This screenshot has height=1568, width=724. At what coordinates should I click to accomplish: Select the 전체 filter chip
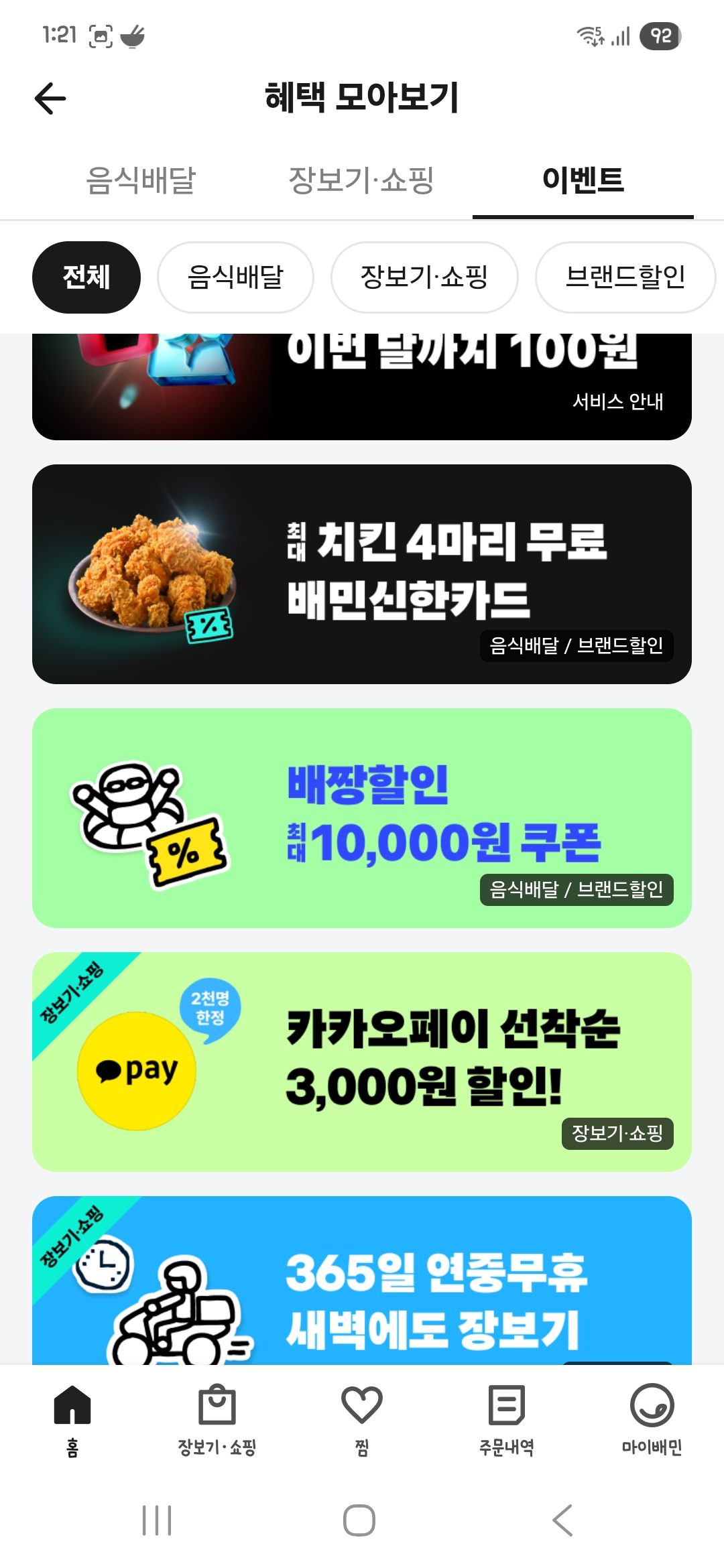[x=86, y=277]
